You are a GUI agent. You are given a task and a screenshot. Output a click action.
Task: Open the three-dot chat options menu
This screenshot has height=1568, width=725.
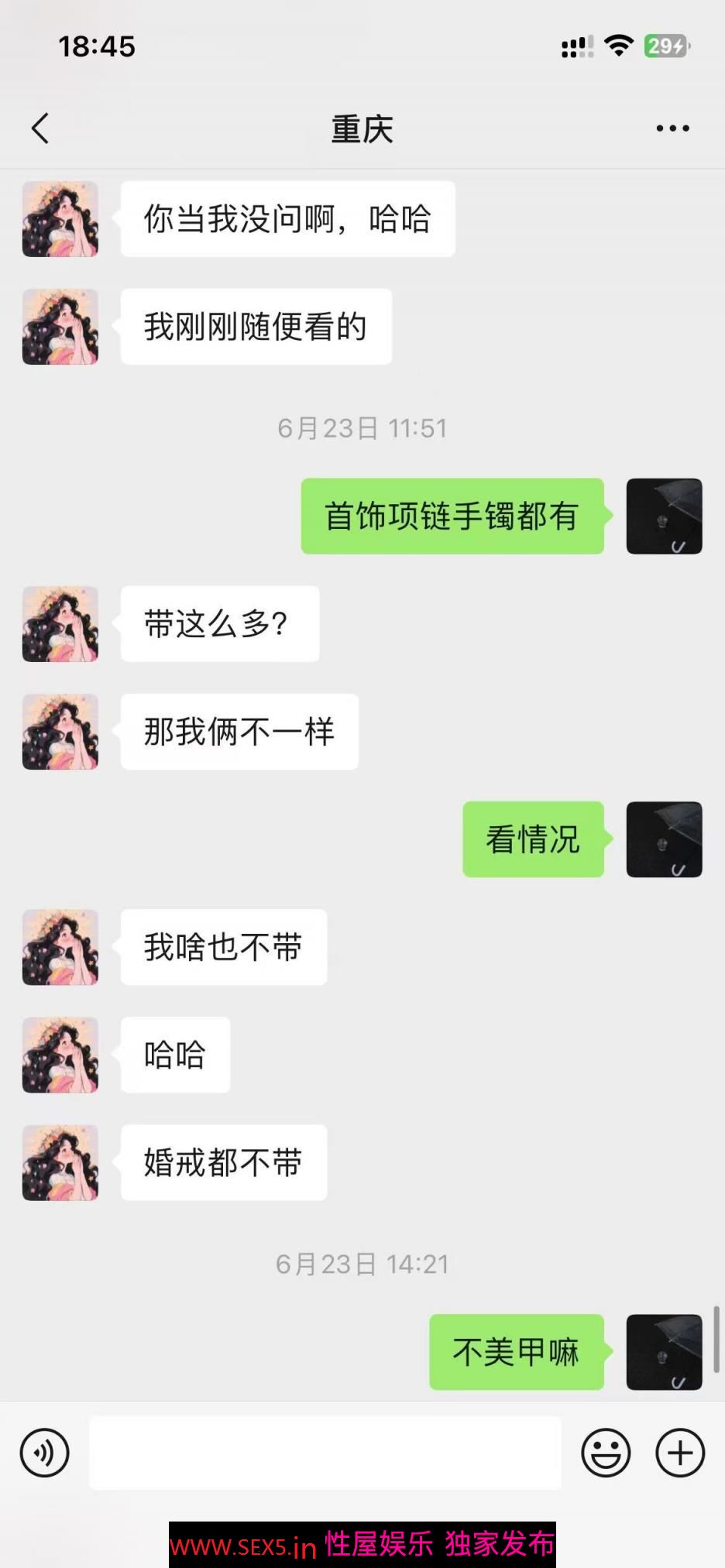coord(672,129)
